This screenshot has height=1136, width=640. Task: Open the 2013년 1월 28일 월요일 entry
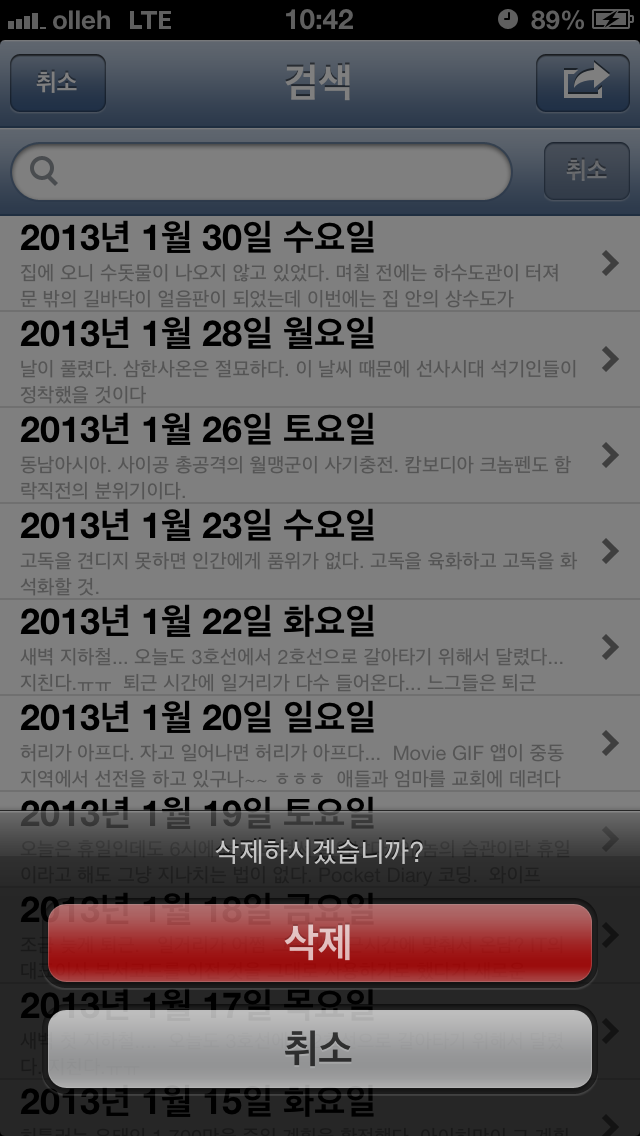[320, 359]
